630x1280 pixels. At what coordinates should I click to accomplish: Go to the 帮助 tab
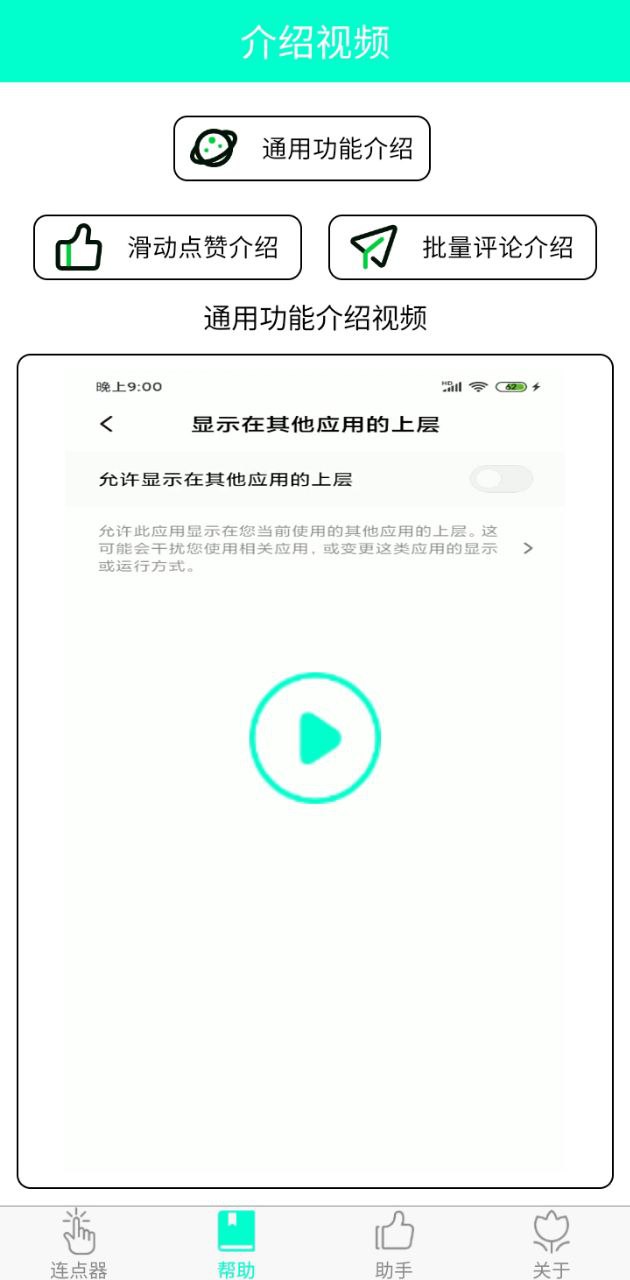(x=236, y=1243)
